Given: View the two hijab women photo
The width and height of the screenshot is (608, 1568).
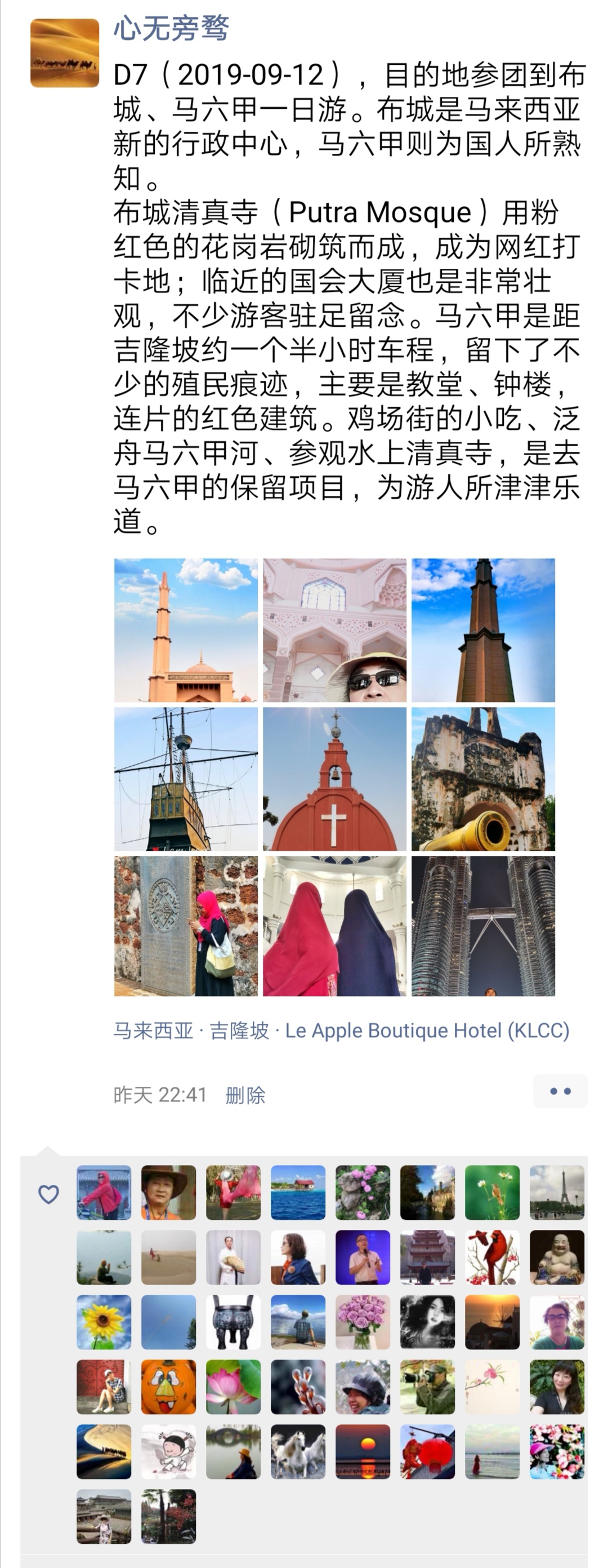Looking at the screenshot, I should click(x=334, y=926).
